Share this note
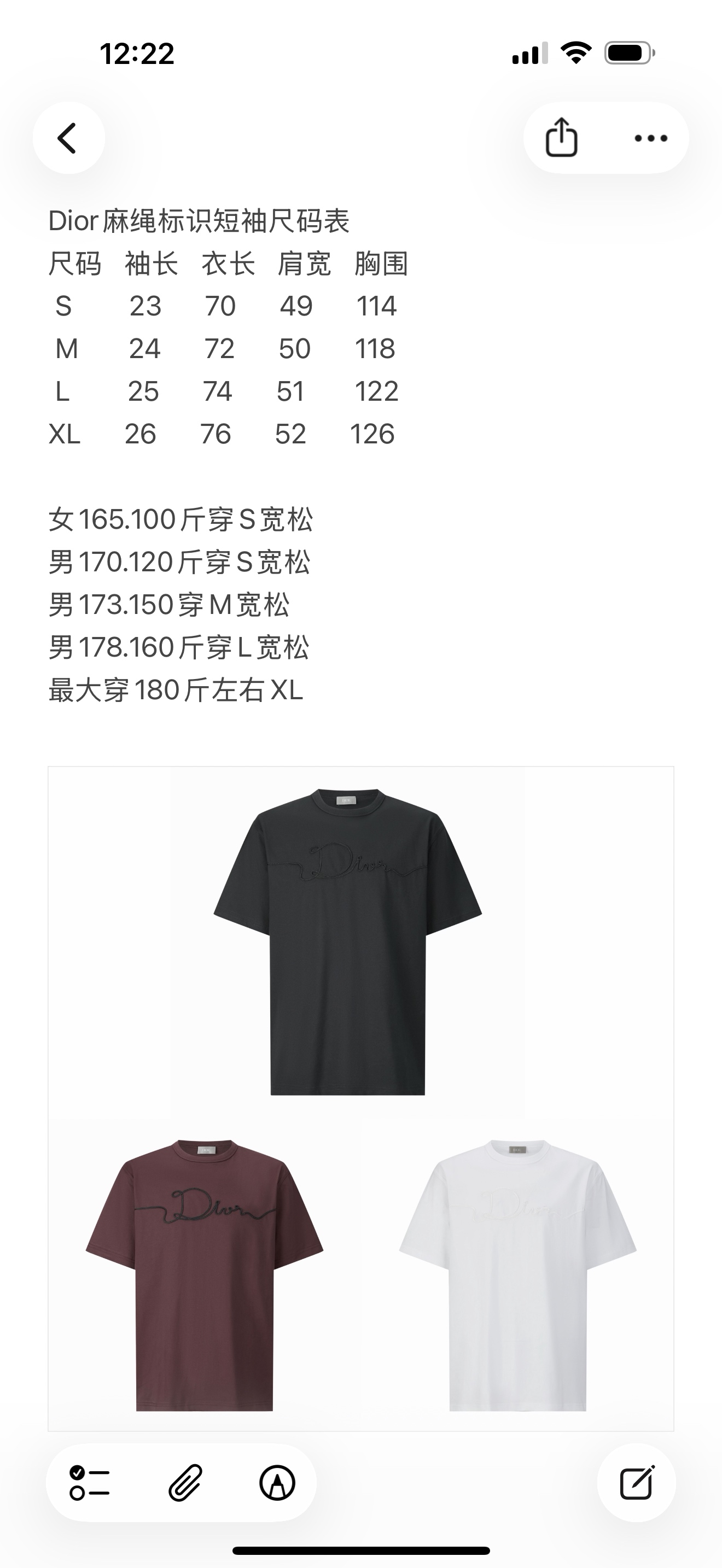This screenshot has width=722, height=1568. [561, 138]
